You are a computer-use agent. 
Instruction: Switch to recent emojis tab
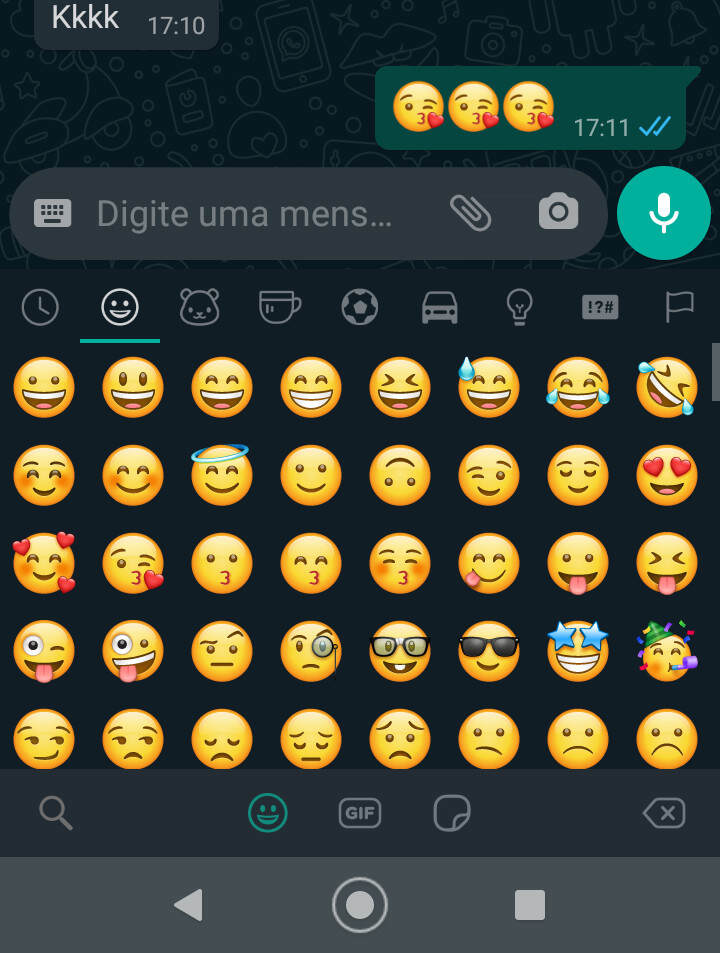pyautogui.click(x=40, y=308)
